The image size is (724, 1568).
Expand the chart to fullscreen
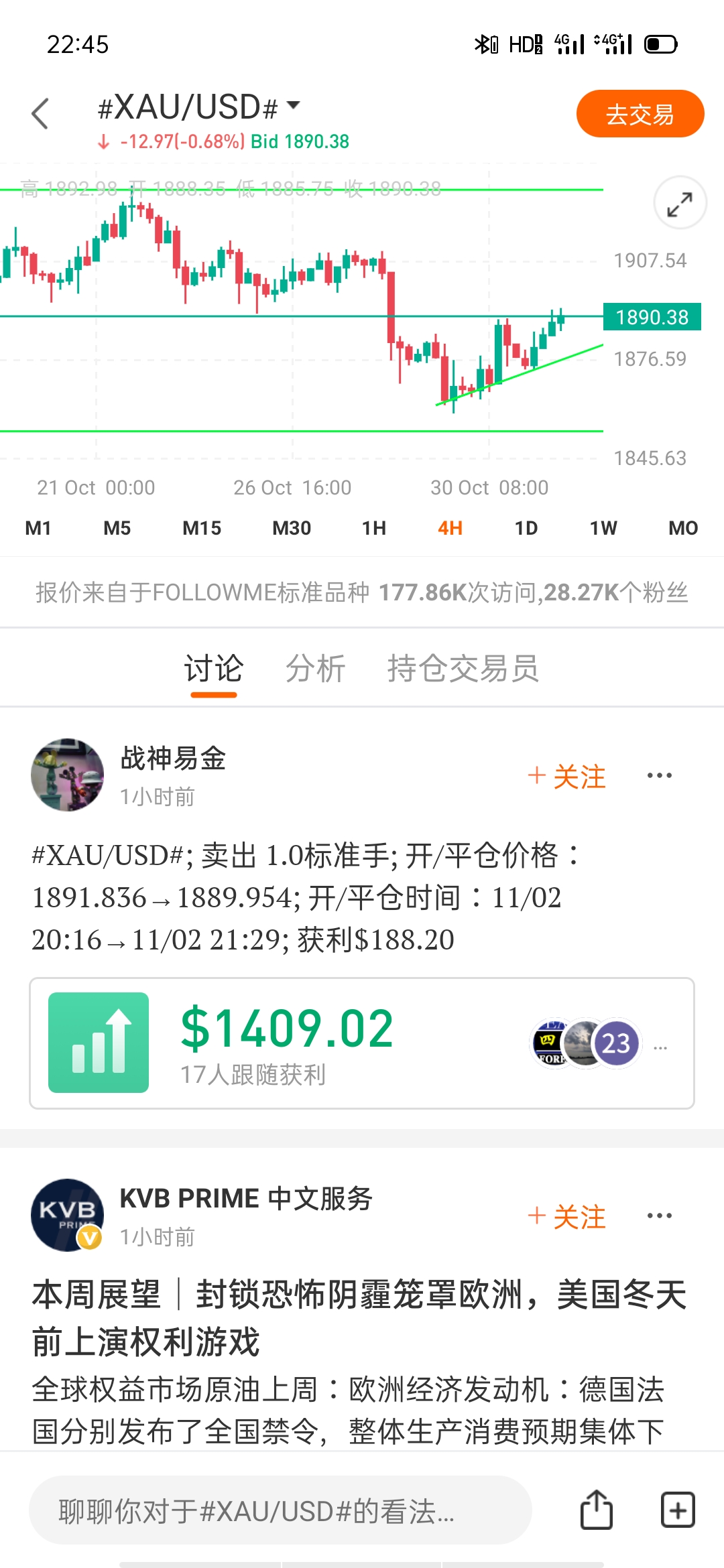[x=680, y=204]
